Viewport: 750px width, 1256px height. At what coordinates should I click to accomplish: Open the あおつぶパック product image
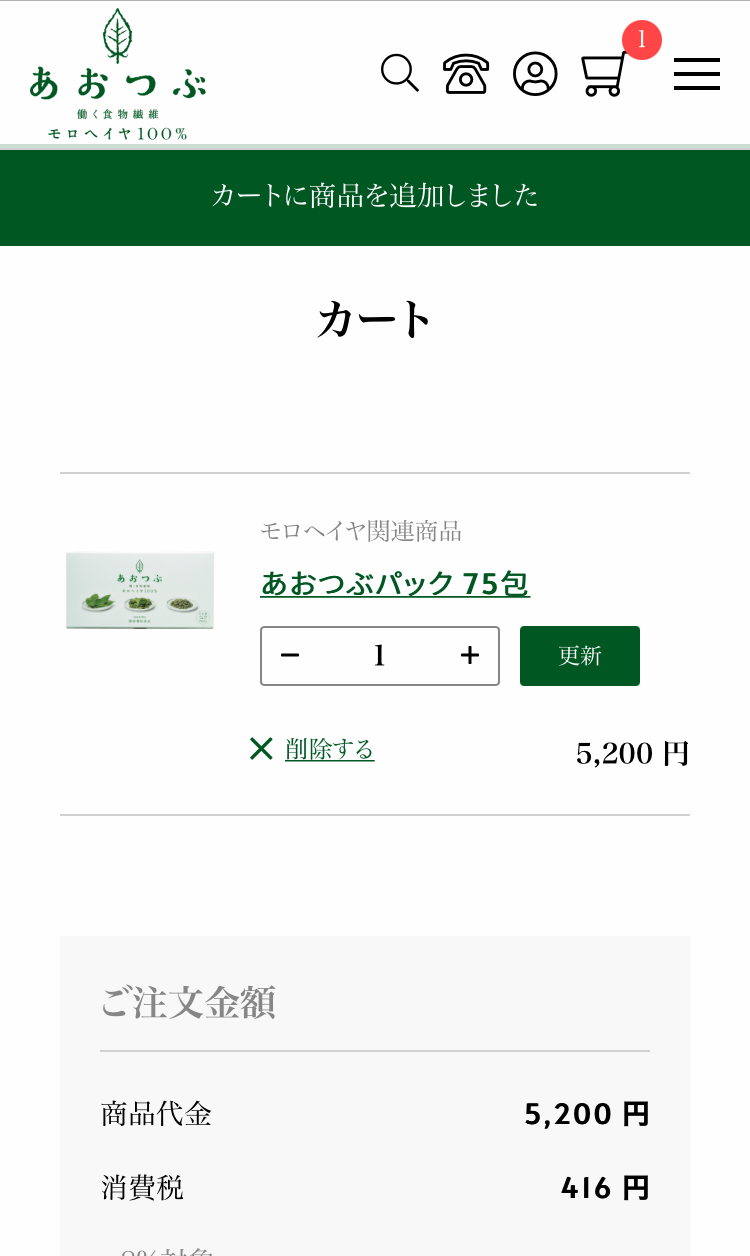pyautogui.click(x=140, y=590)
